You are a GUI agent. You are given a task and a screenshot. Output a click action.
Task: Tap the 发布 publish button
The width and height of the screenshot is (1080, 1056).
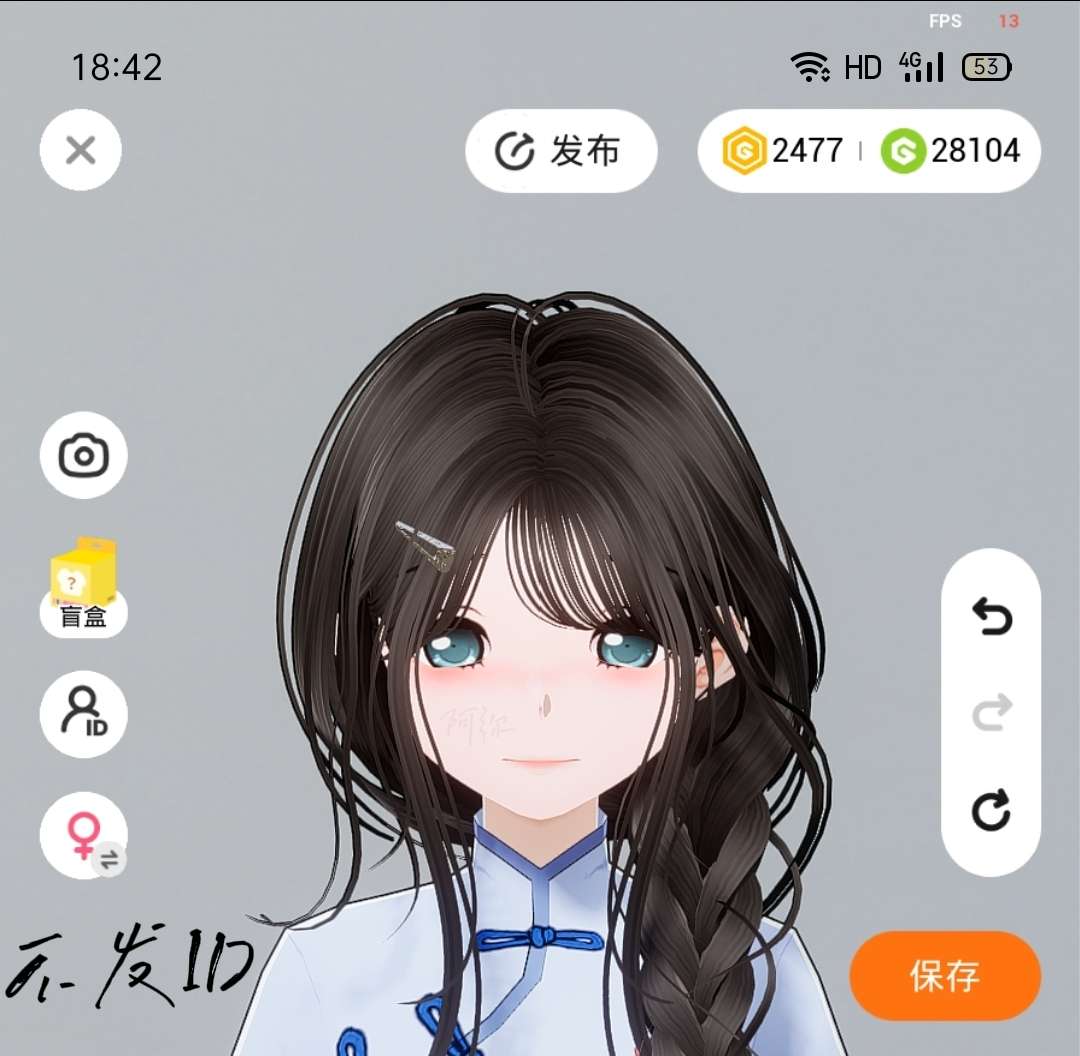pos(561,150)
